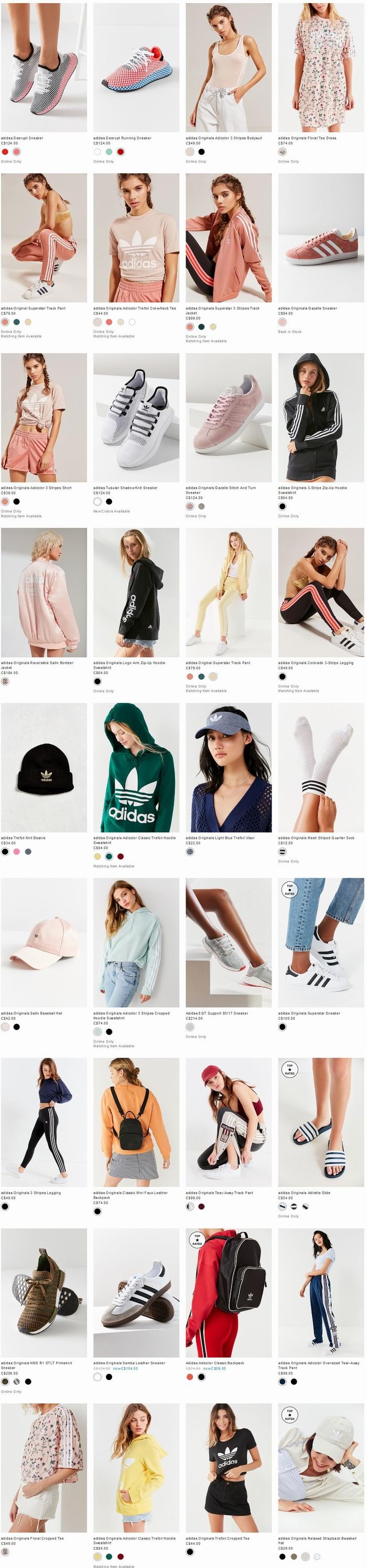Open the adidas Originals Superstar Sneaker
Viewport: 367px width, 1568px height.
(x=321, y=942)
